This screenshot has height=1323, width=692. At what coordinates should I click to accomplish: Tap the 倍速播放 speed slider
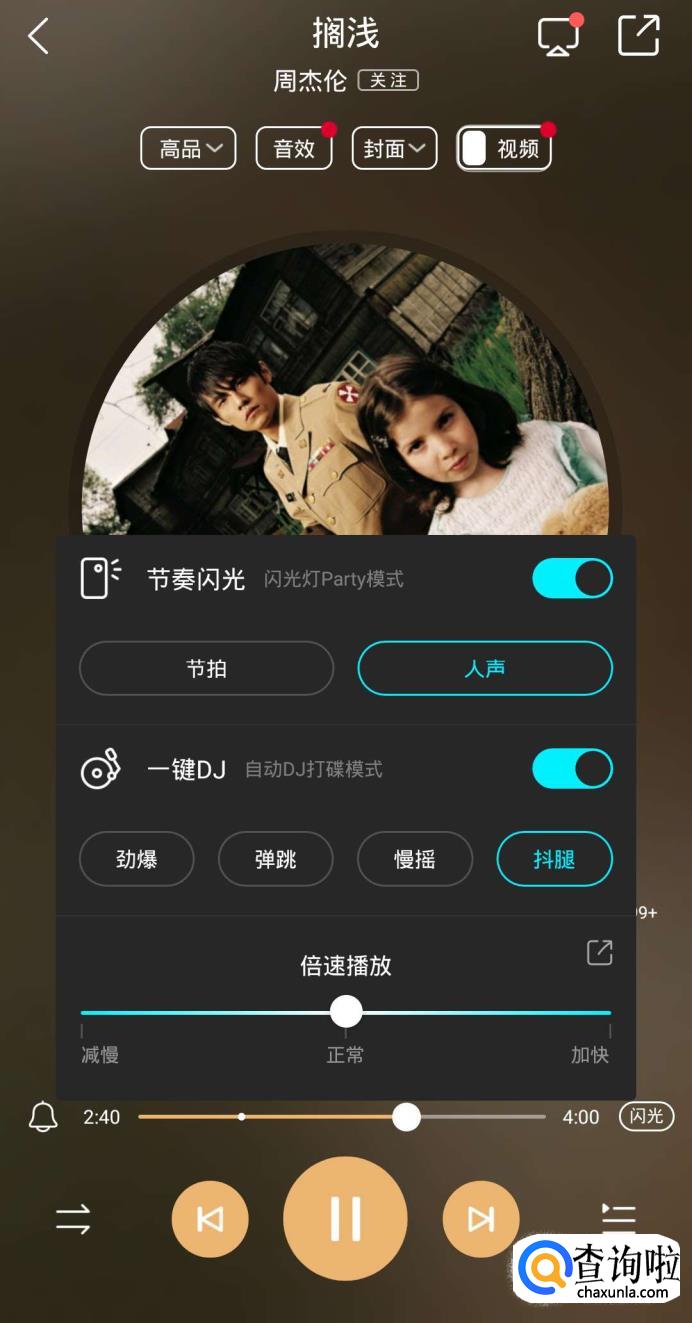click(346, 1012)
